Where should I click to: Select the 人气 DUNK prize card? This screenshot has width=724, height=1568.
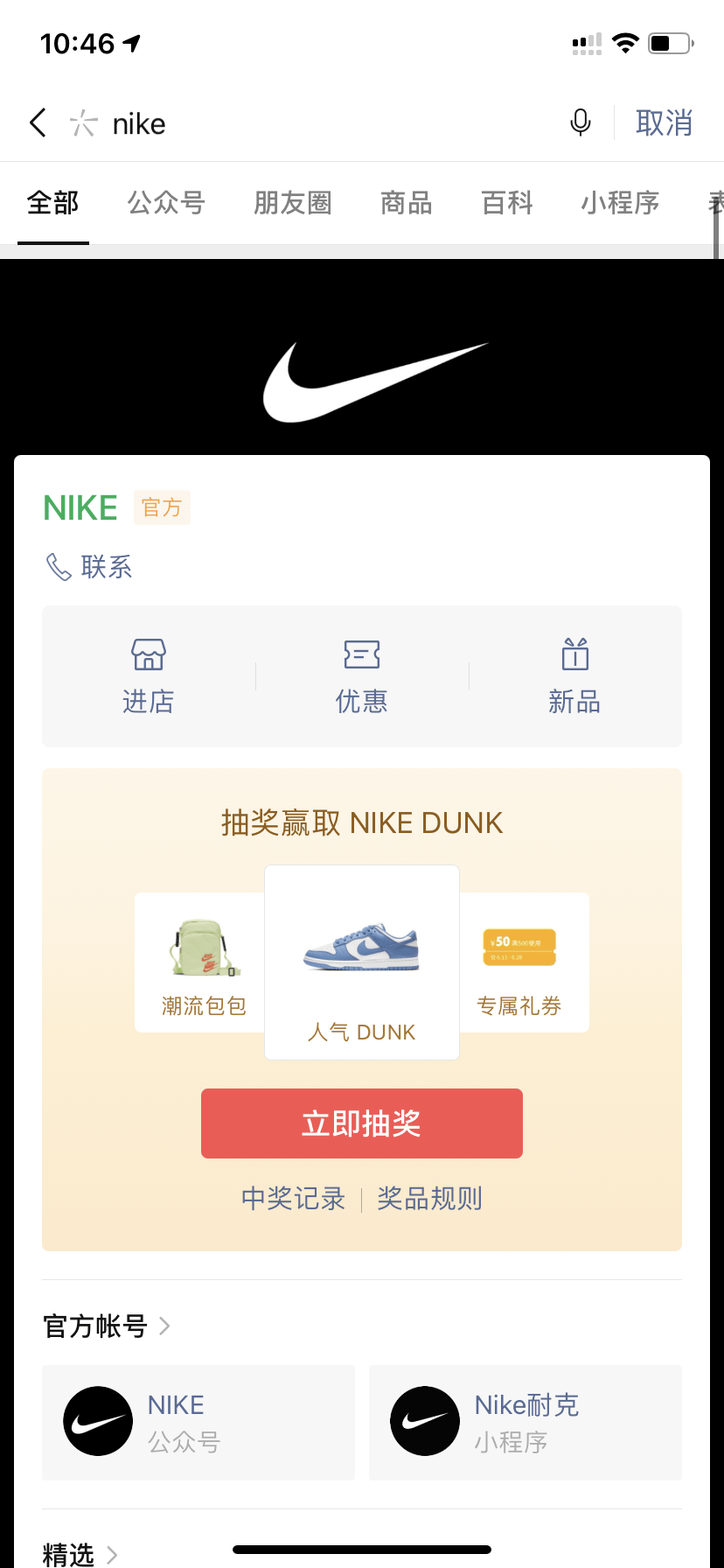coord(362,962)
